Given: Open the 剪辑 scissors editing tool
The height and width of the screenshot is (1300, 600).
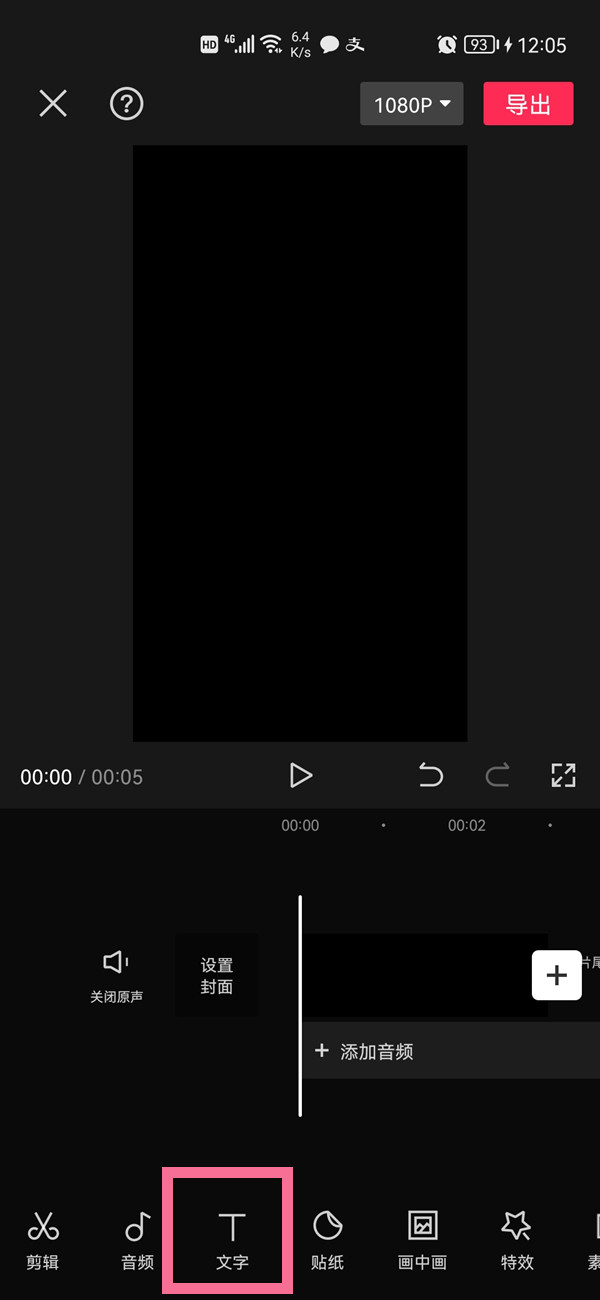Looking at the screenshot, I should (42, 1240).
